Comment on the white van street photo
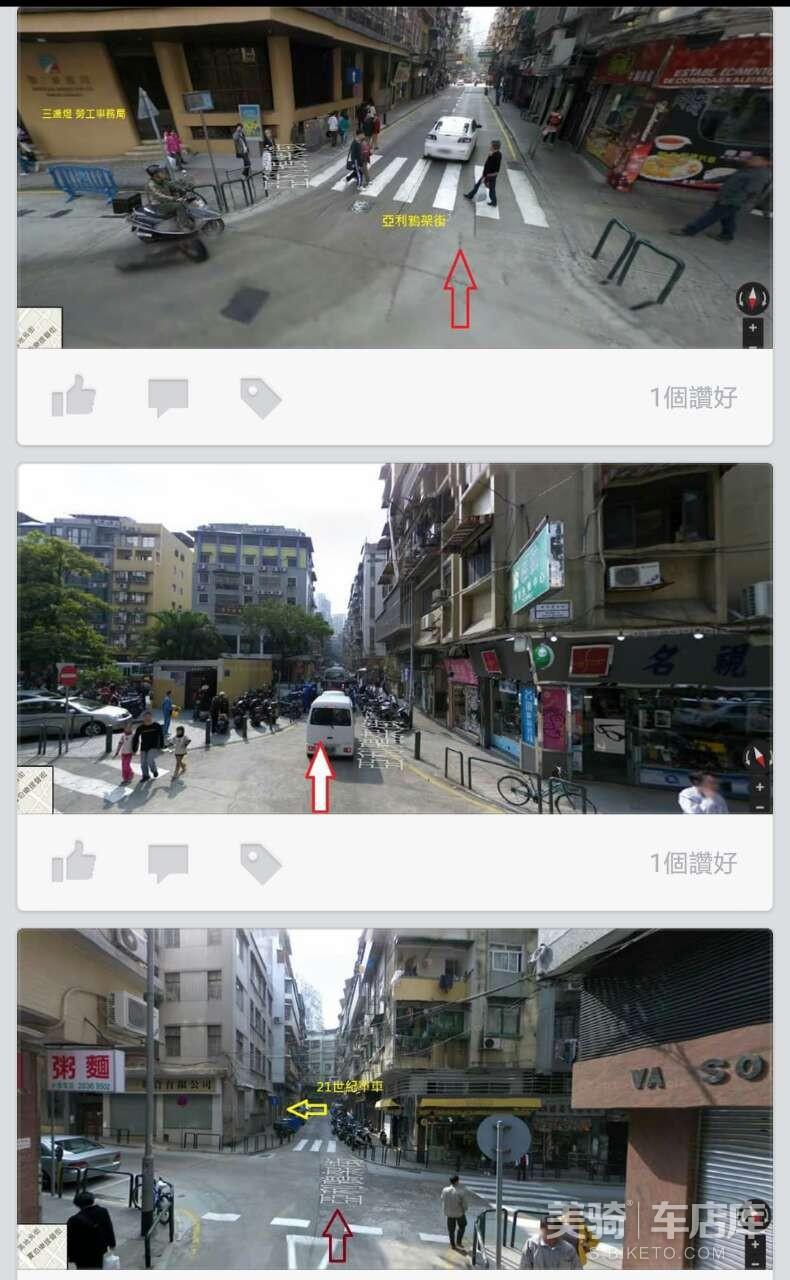Image resolution: width=790 pixels, height=1280 pixels. tap(168, 863)
